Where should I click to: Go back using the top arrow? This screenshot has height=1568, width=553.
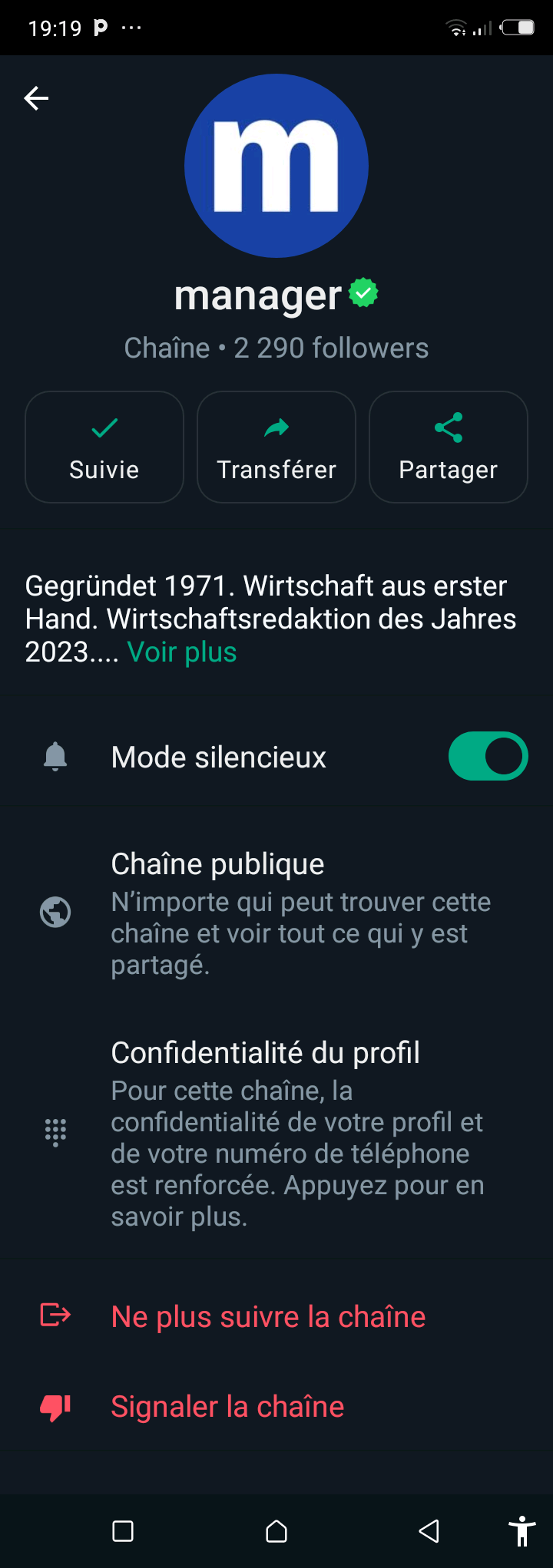click(36, 98)
